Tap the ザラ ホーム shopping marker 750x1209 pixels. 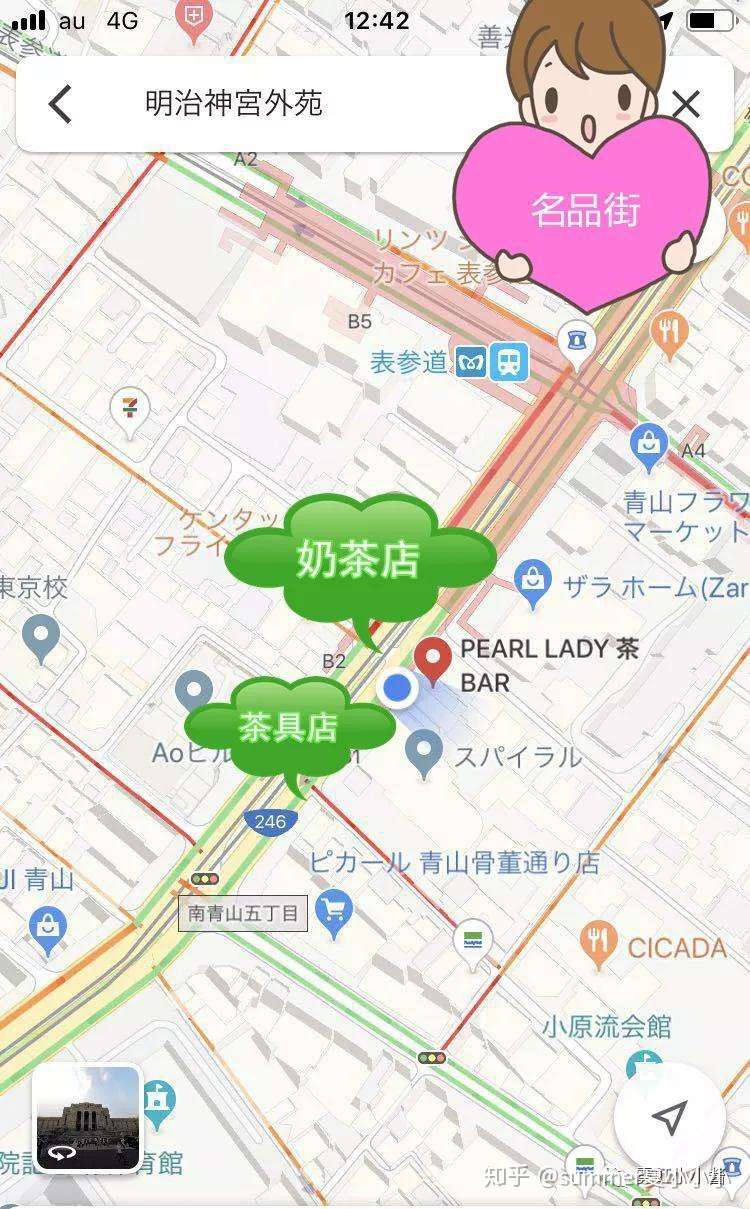533,584
